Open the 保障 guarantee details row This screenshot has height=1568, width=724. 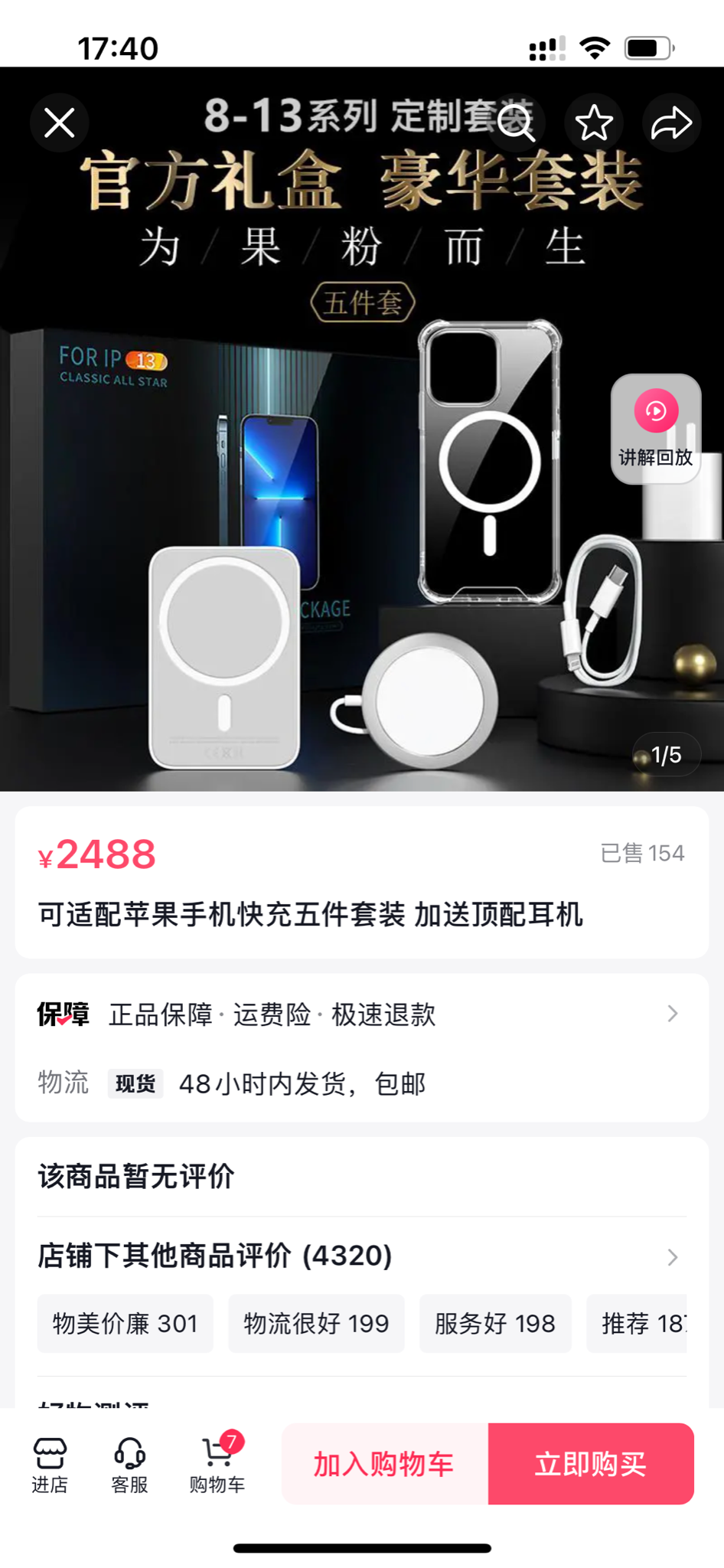361,1014
